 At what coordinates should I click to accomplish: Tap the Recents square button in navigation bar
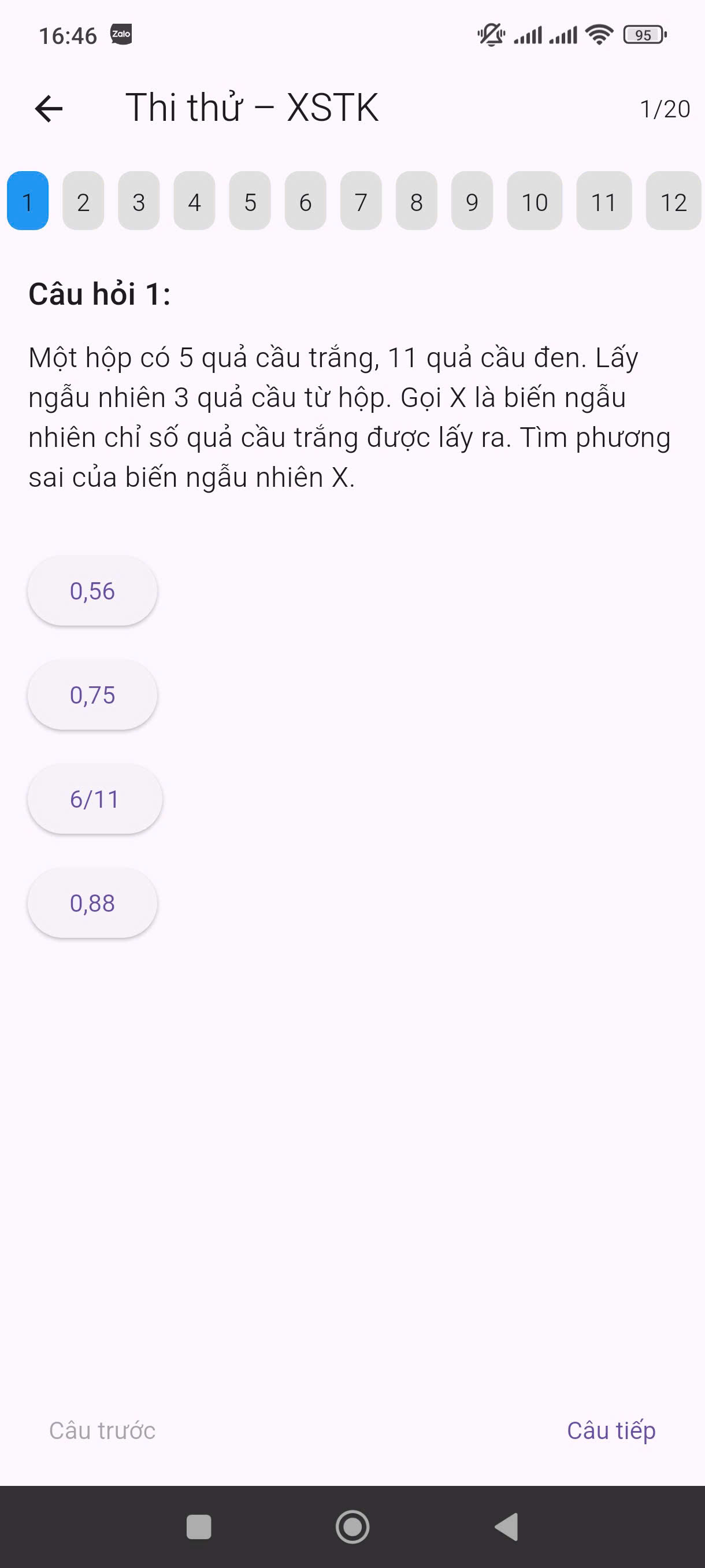click(199, 1526)
